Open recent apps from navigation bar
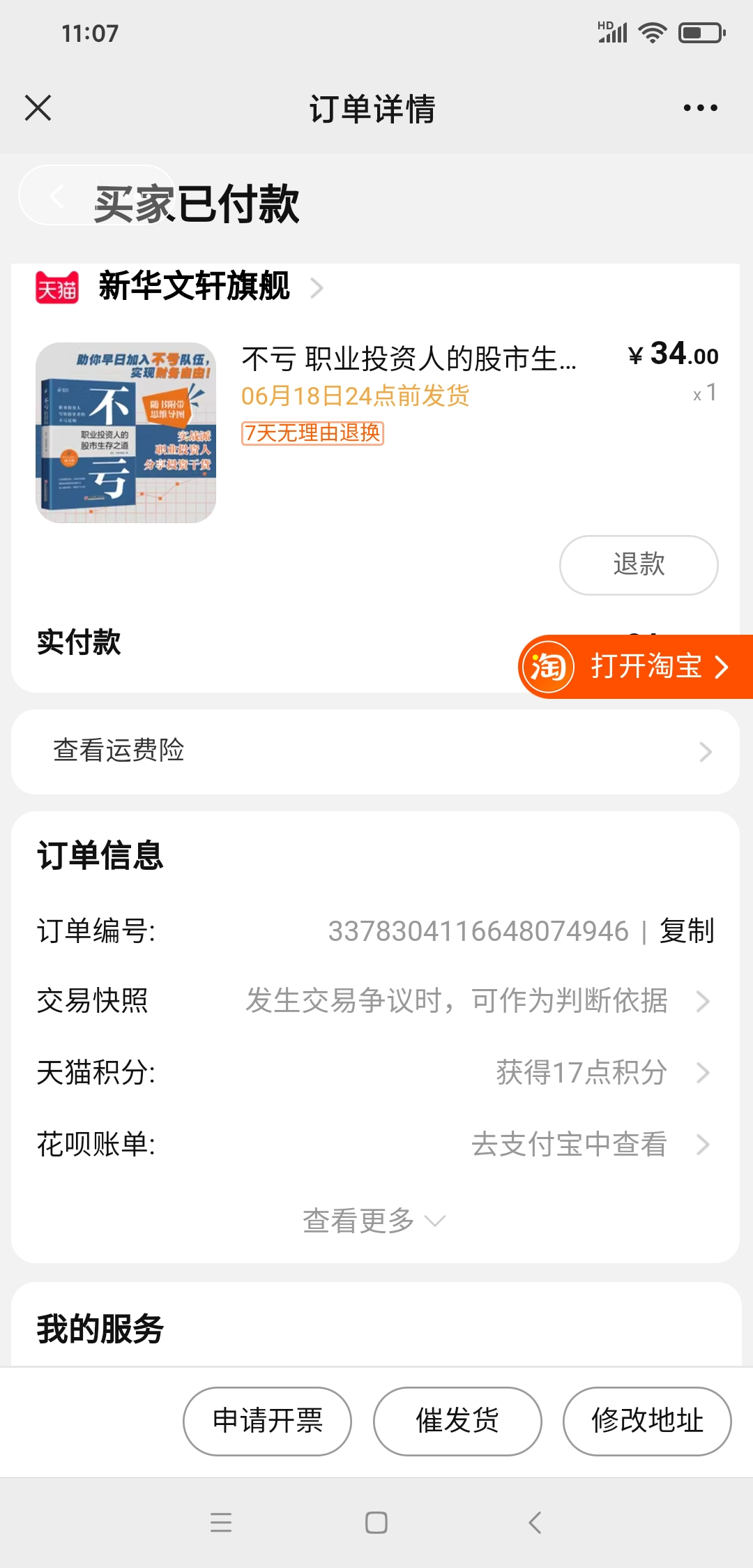Screen dimensions: 753x1568 221,1522
